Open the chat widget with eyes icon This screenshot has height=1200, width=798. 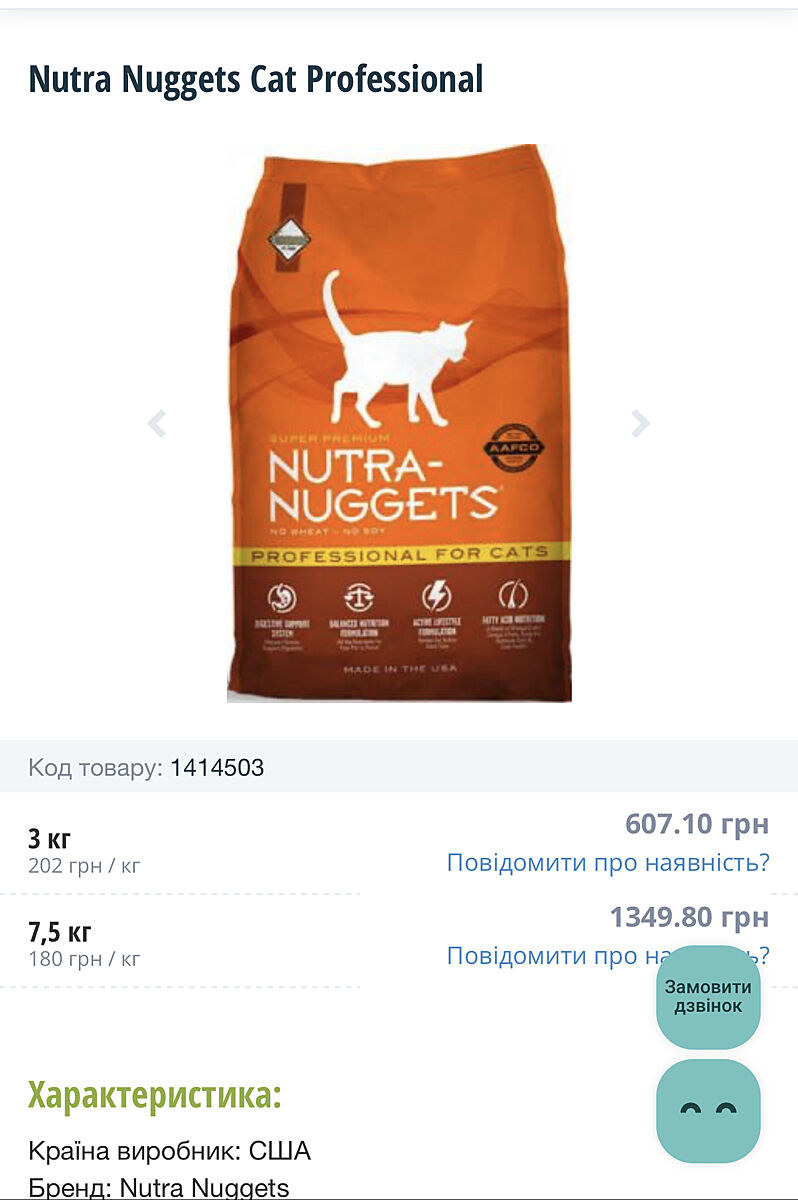coord(708,1111)
